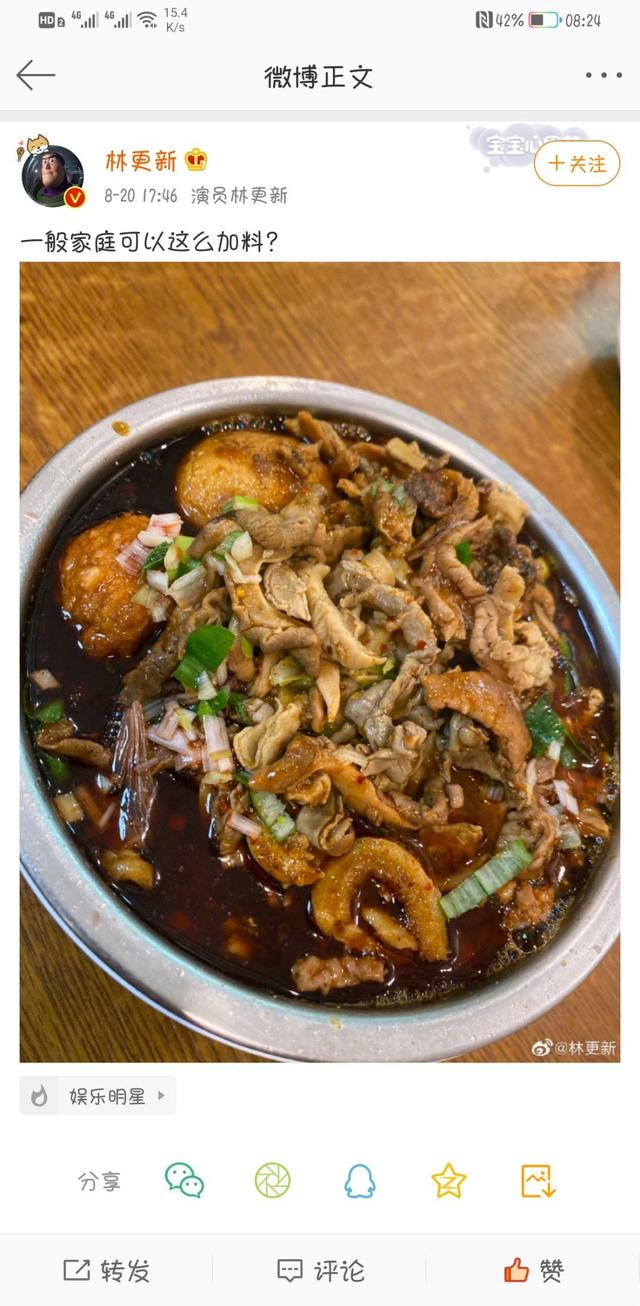The height and width of the screenshot is (1306, 640).
Task: Share the post to QQ Zone
Action: [449, 1181]
